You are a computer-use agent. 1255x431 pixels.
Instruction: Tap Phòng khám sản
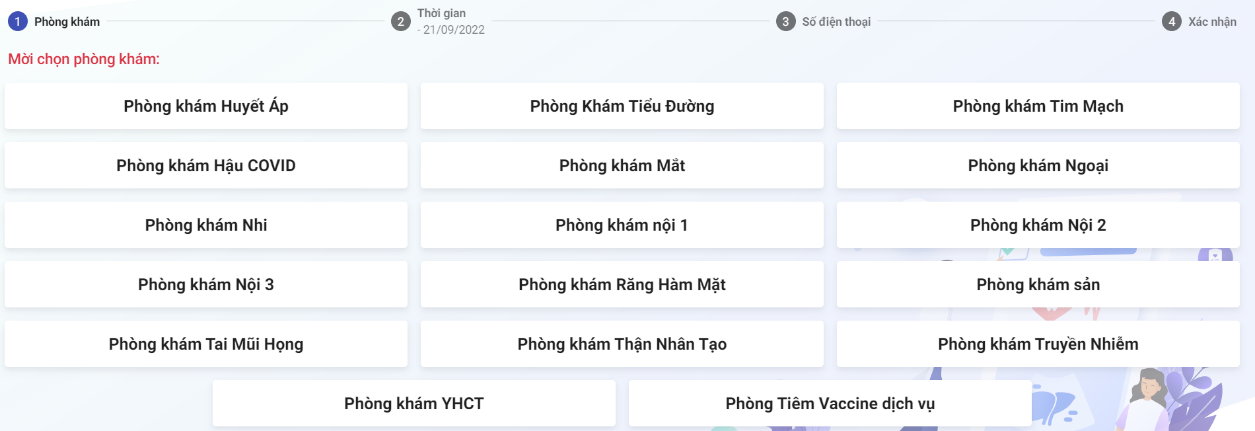[x=1038, y=285]
